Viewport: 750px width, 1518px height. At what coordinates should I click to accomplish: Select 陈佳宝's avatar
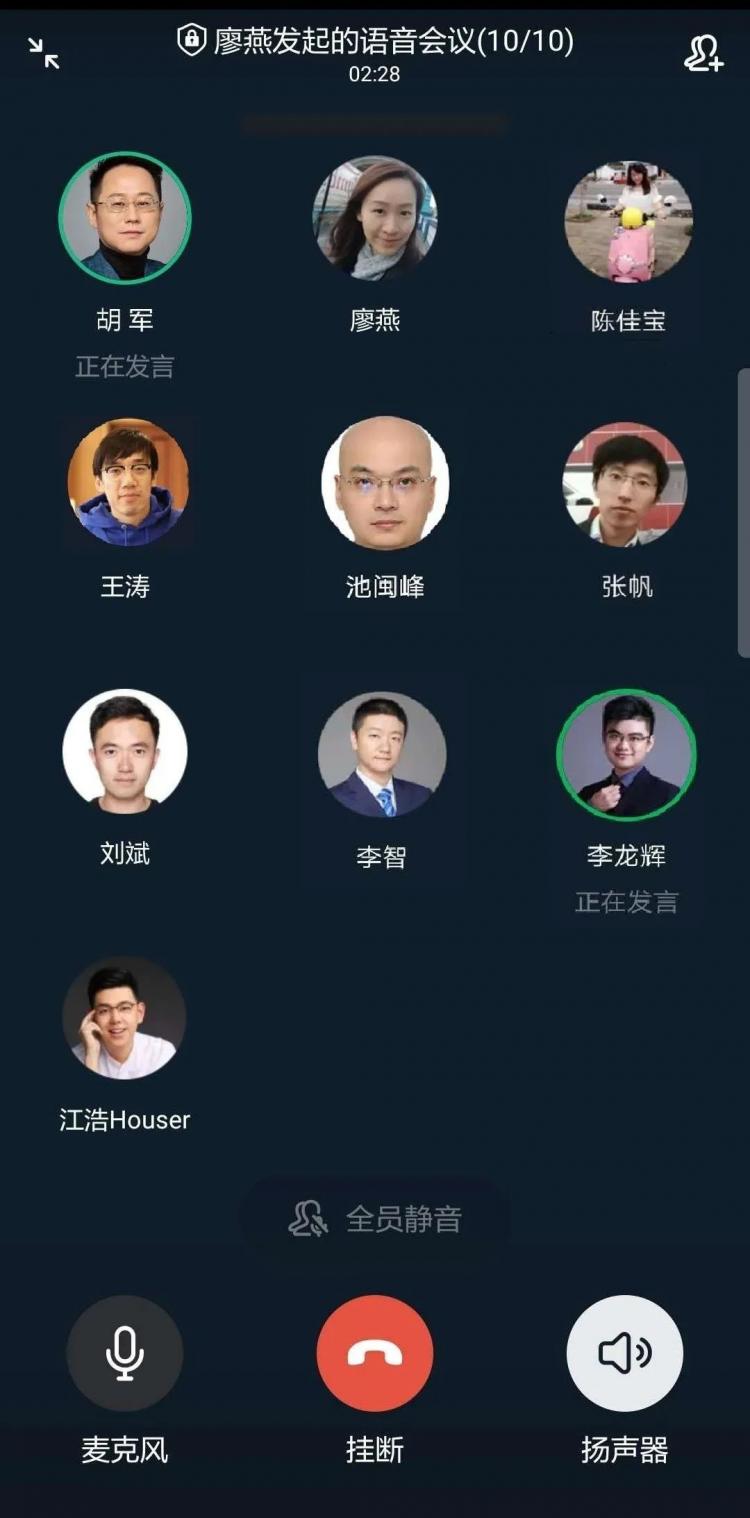click(x=628, y=222)
